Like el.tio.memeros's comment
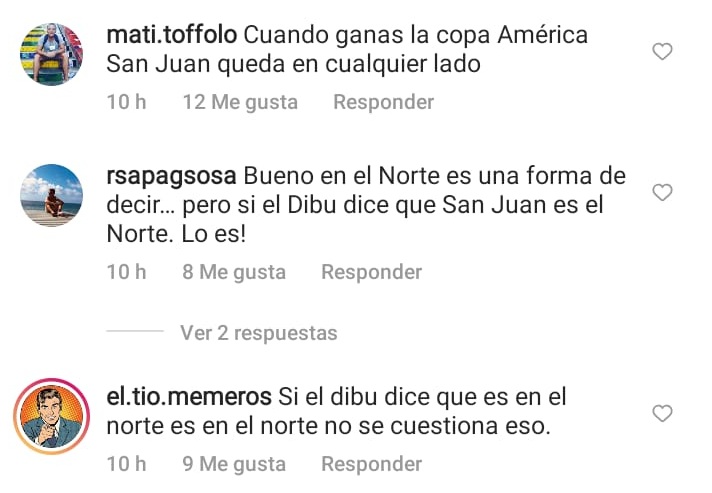 click(662, 413)
